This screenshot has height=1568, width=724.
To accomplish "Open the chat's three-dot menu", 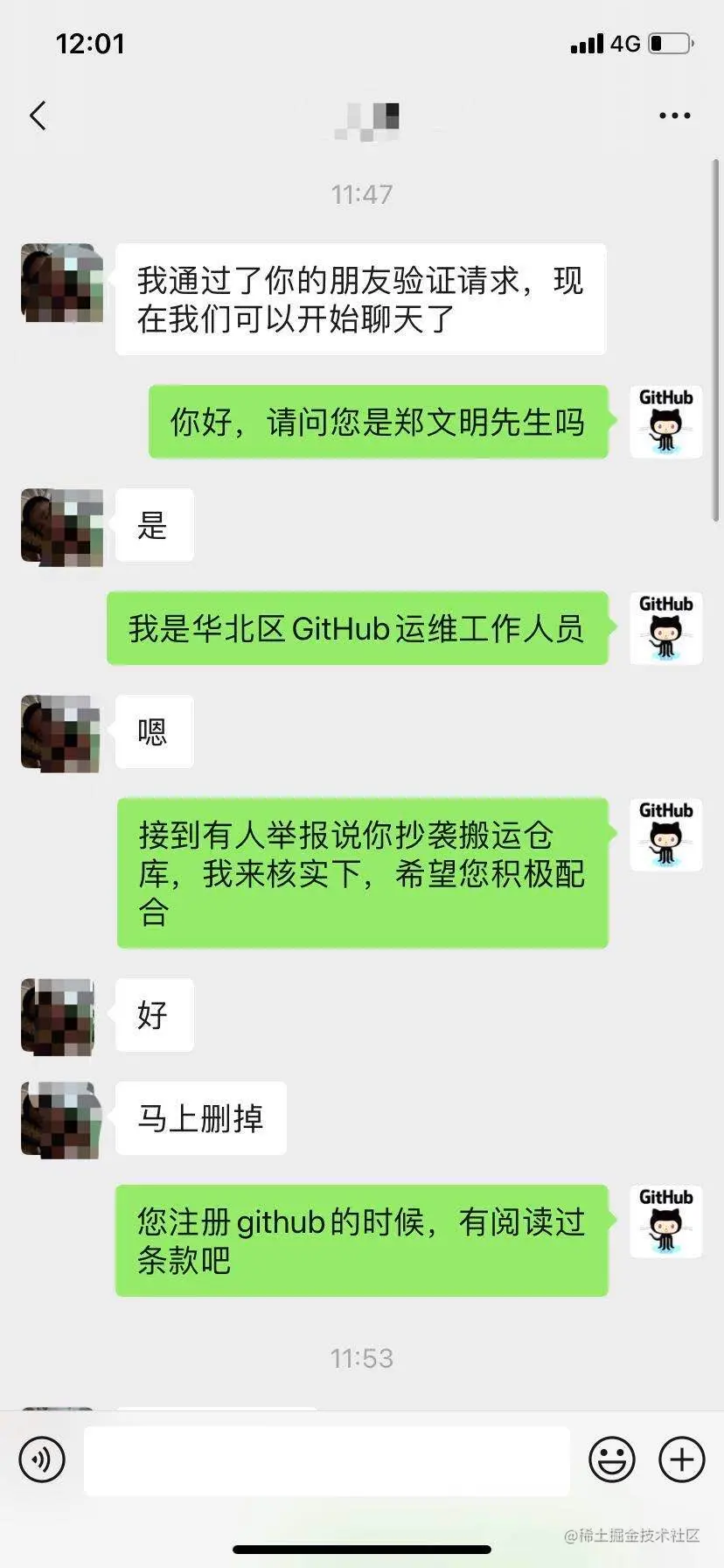I will point(674,115).
